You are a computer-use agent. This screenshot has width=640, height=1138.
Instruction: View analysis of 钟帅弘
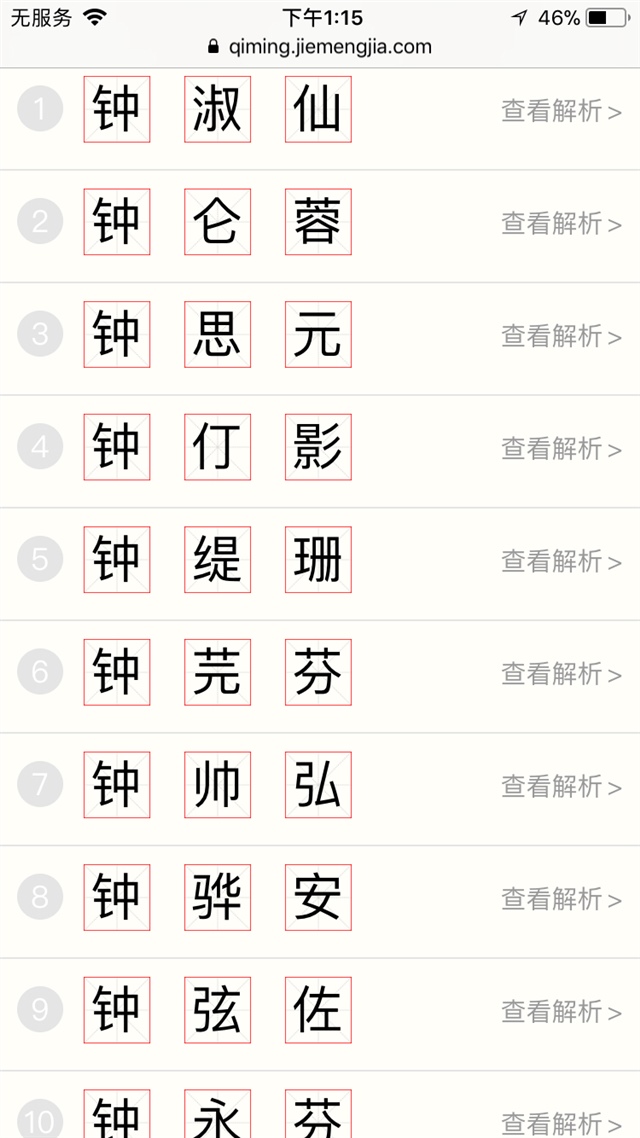tap(560, 786)
